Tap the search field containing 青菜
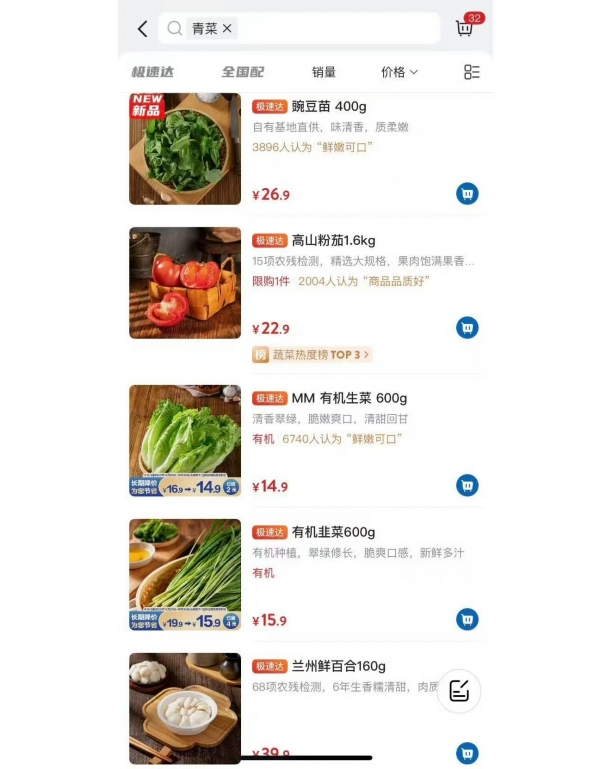Viewport: 600px width, 769px height. [x=330, y=29]
